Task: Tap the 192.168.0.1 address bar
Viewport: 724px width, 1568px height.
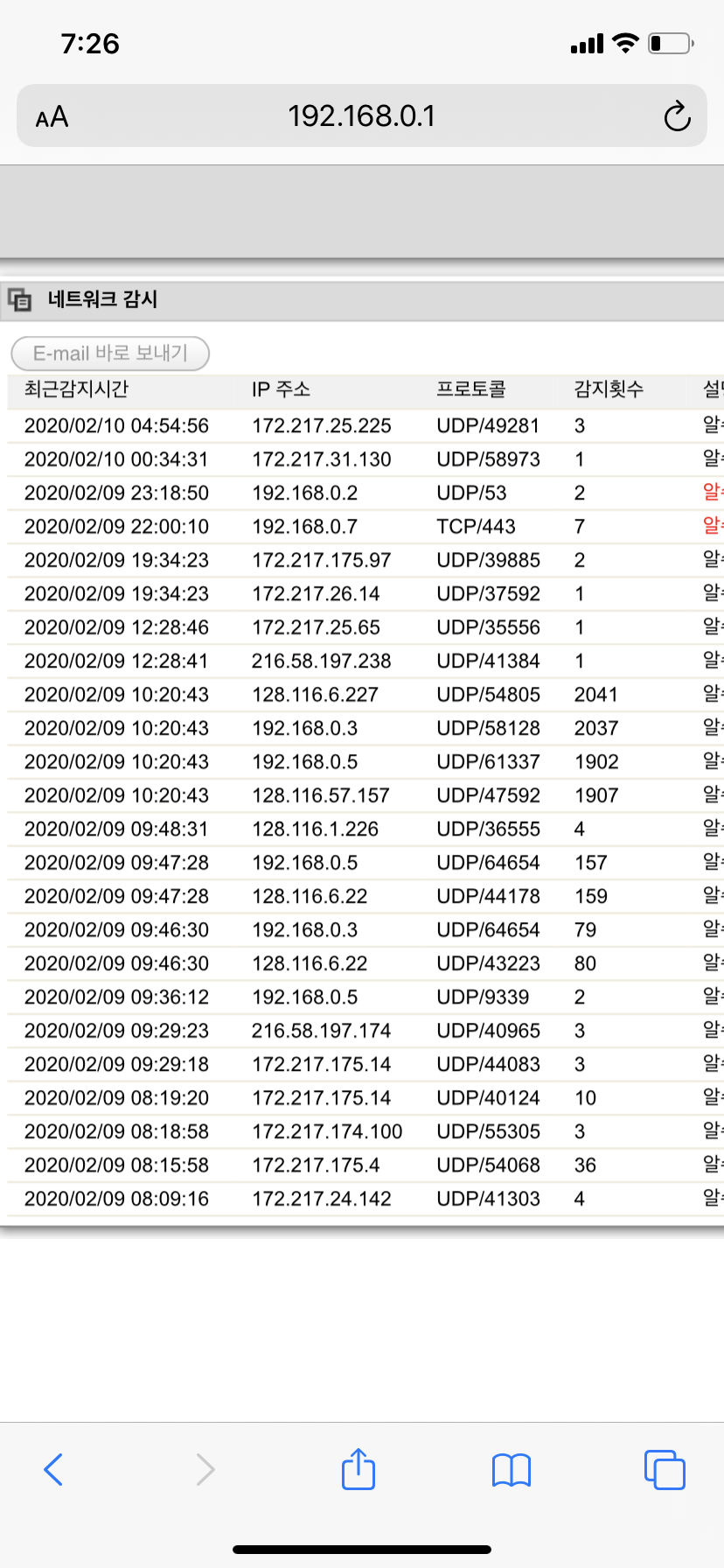Action: pos(361,115)
